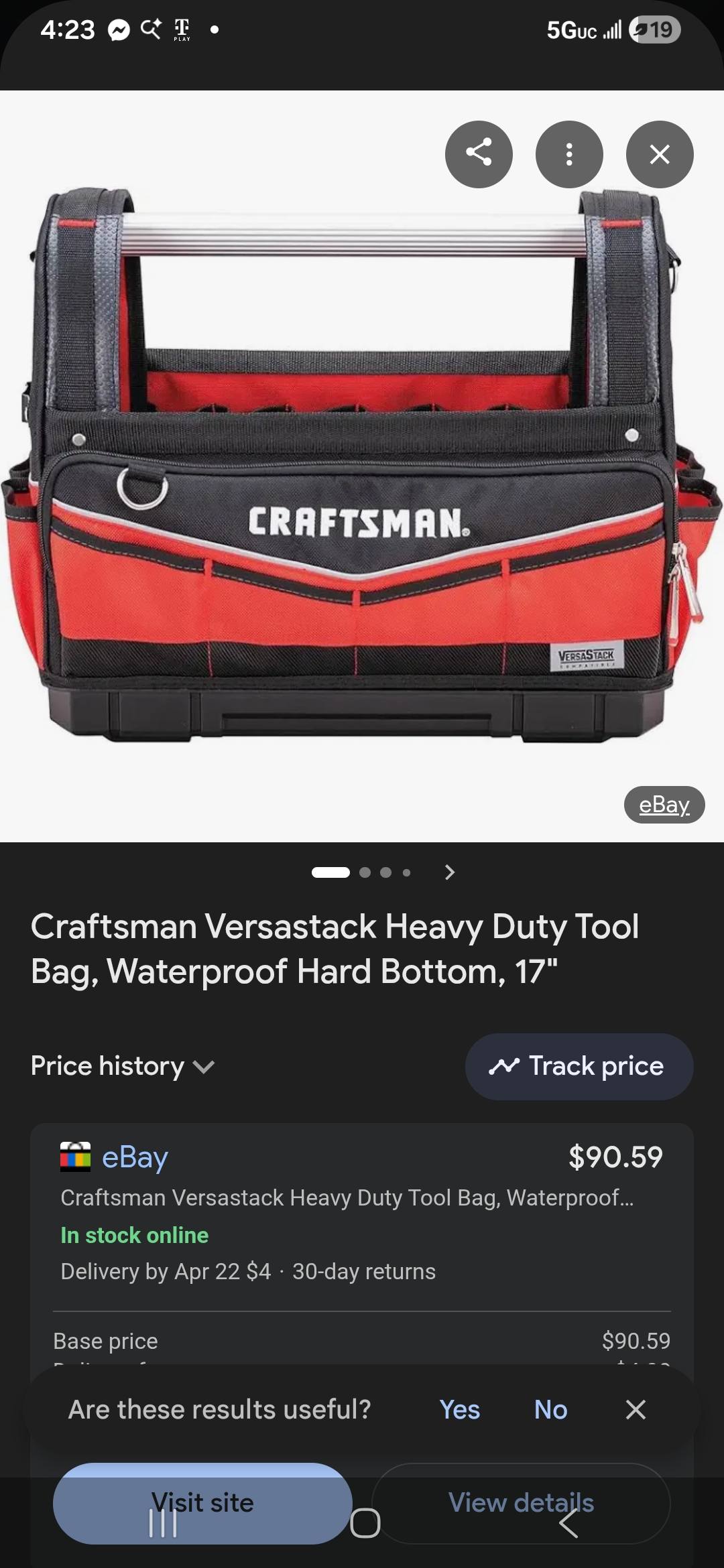Share this Craftsman tool bag listing
724x1568 pixels.
tap(479, 154)
